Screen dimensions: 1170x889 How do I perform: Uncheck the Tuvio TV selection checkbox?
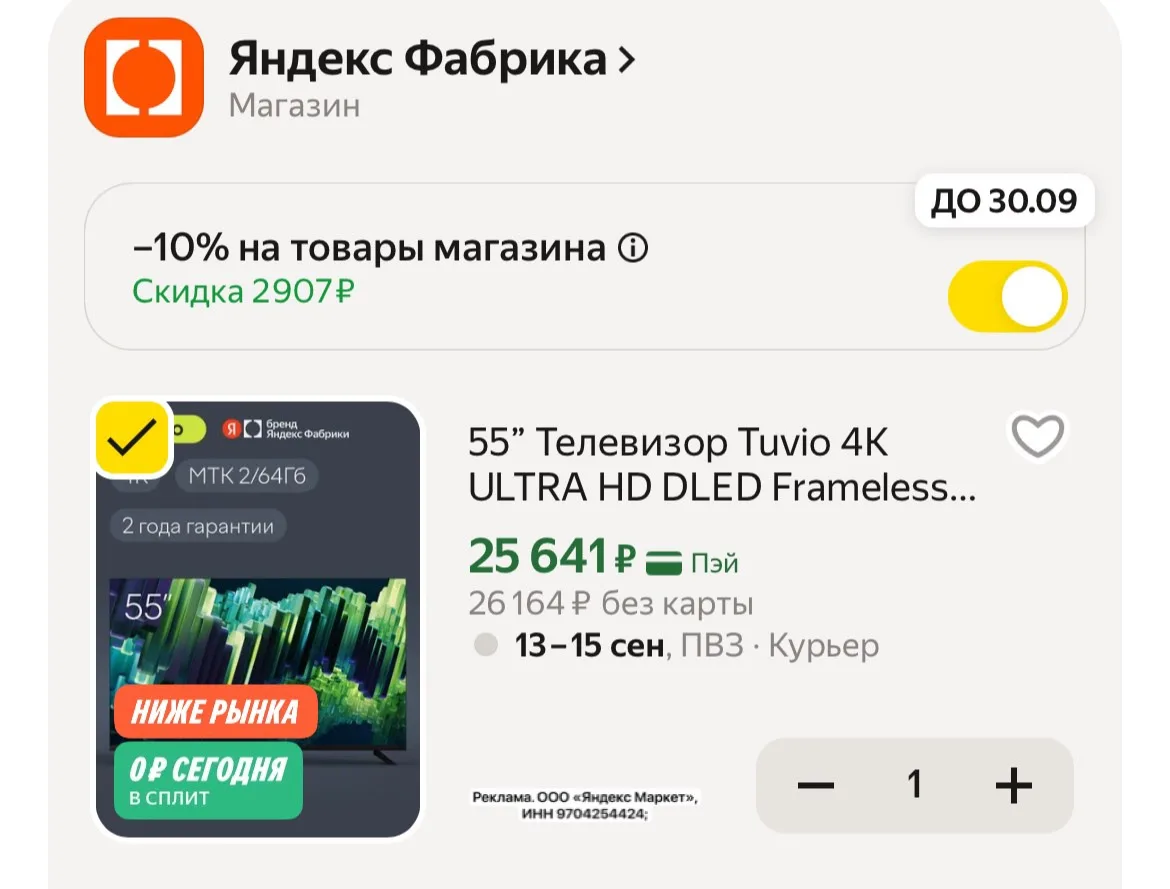coord(132,438)
